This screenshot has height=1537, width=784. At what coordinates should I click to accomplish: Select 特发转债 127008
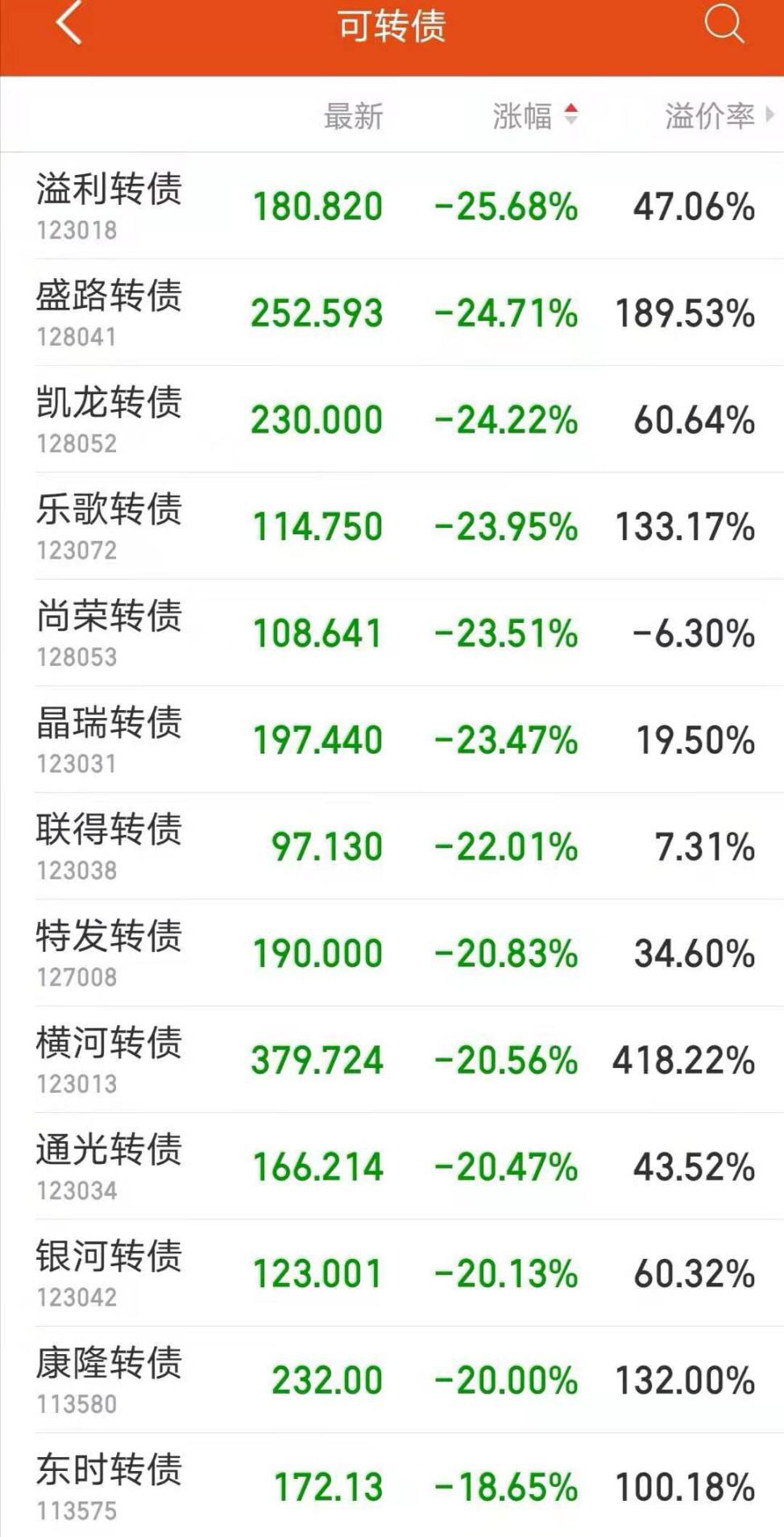(x=392, y=953)
